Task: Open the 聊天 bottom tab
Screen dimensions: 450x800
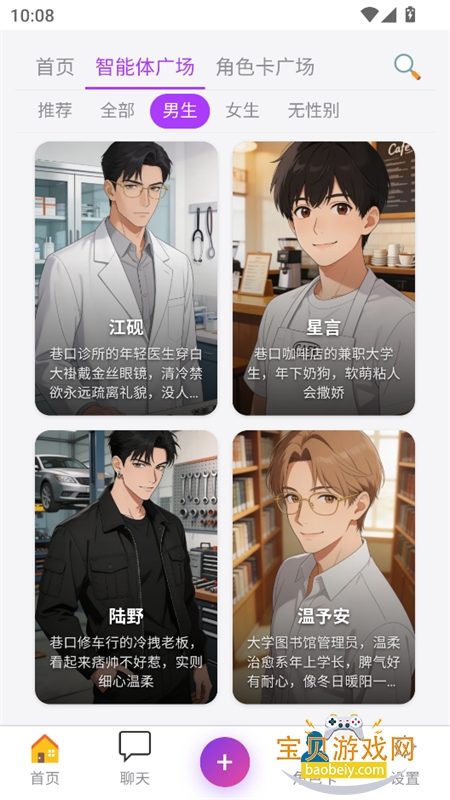Action: (x=135, y=759)
